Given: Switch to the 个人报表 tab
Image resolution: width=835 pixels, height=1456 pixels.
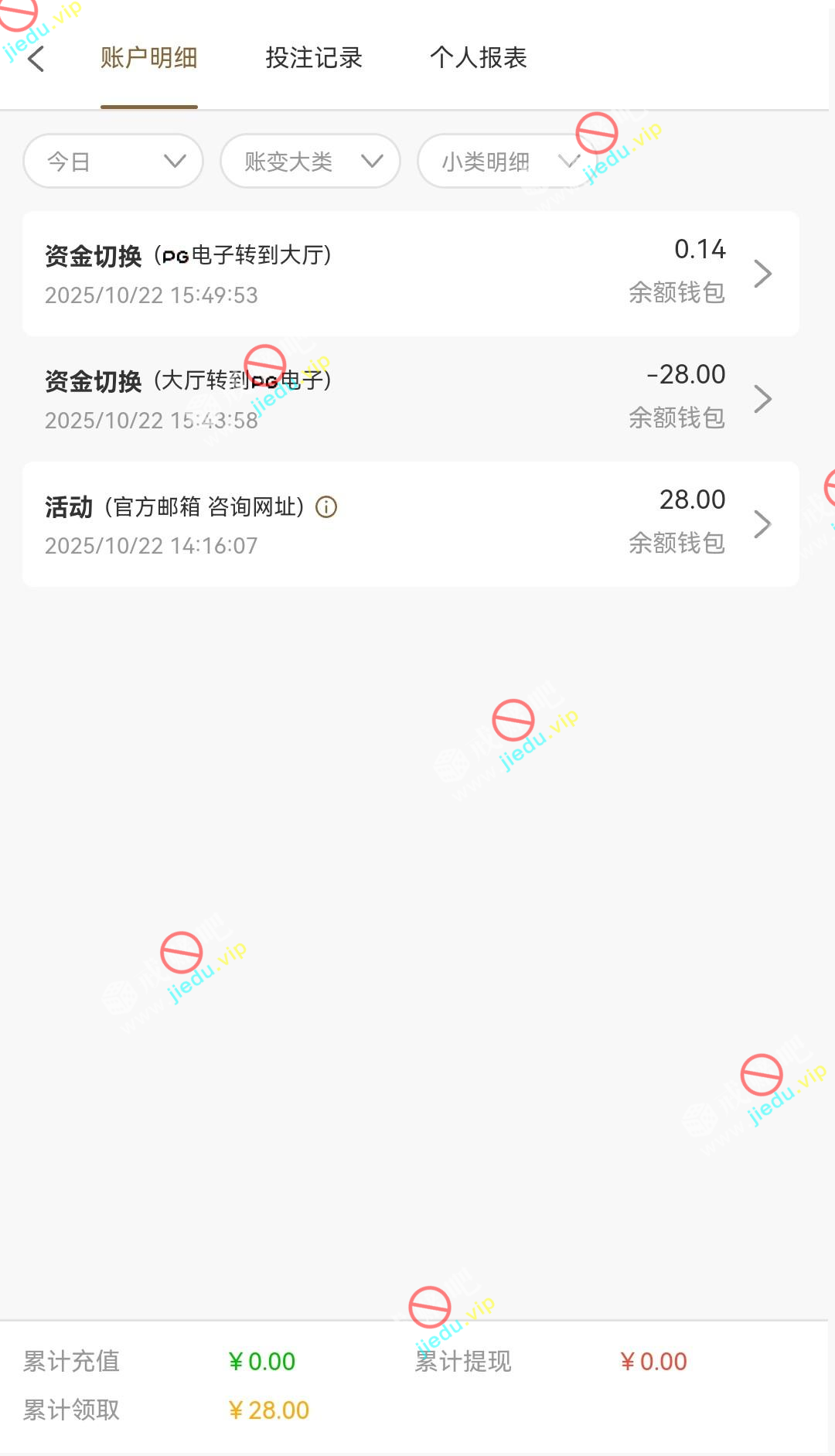Looking at the screenshot, I should (x=478, y=58).
